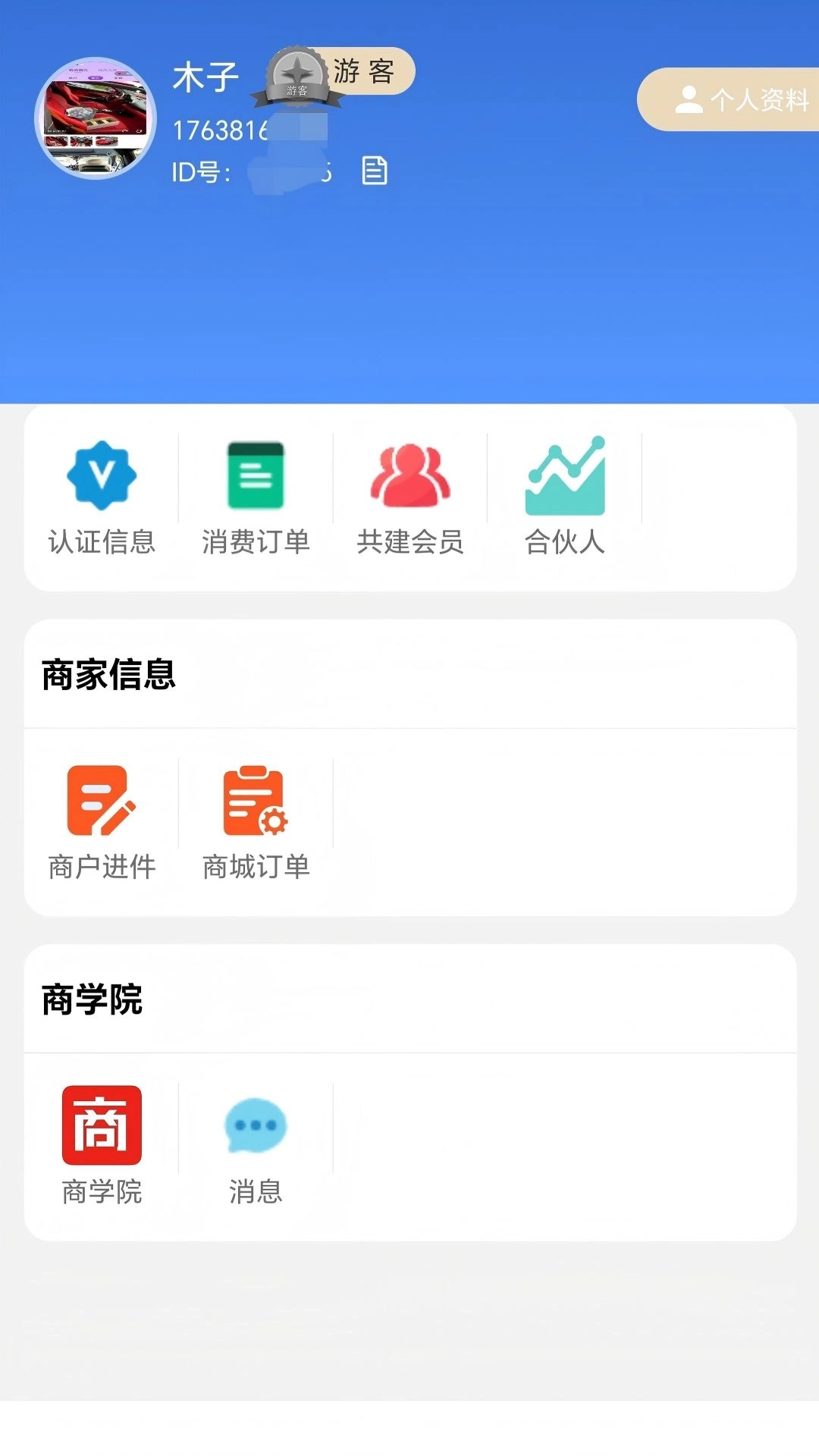Image resolution: width=819 pixels, height=1456 pixels.
Task: Click the username 木子
Action: [x=203, y=76]
